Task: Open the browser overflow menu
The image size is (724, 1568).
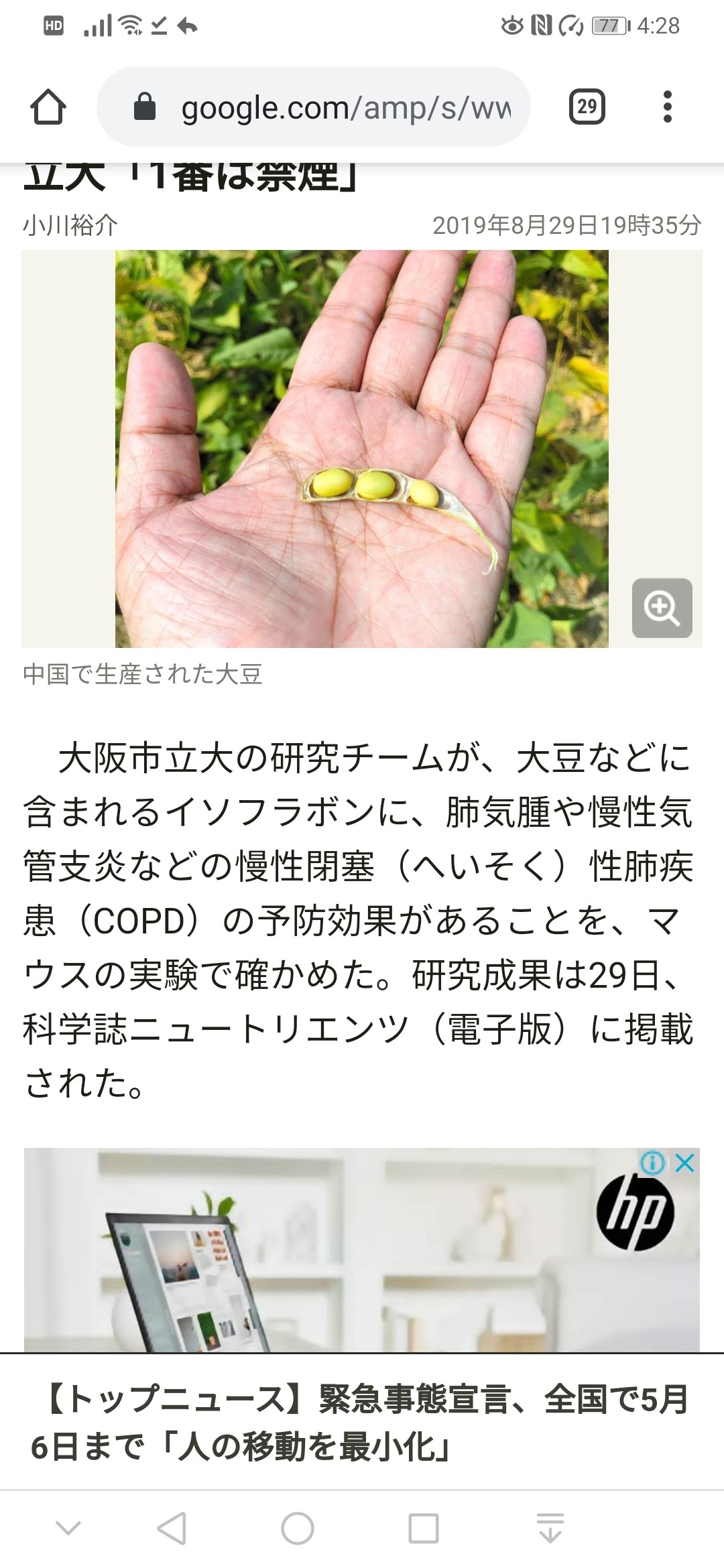Action: click(667, 107)
